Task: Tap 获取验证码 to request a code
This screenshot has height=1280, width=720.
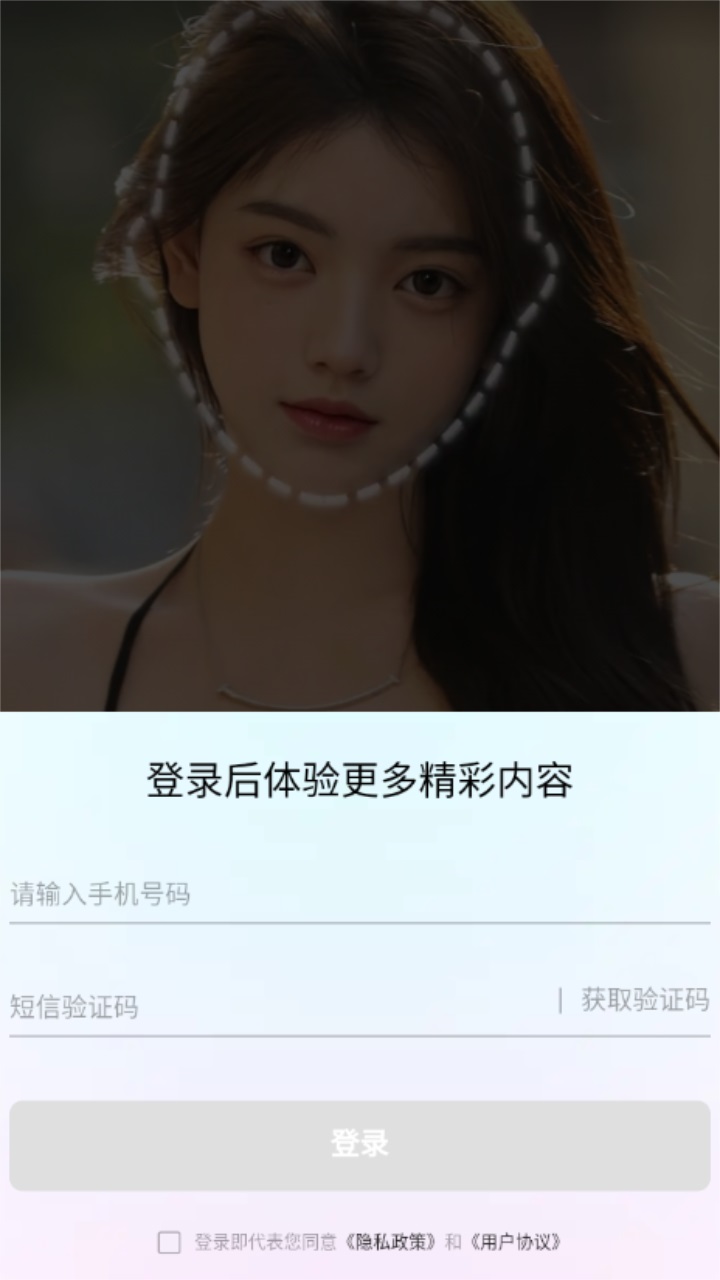Action: (x=645, y=1000)
